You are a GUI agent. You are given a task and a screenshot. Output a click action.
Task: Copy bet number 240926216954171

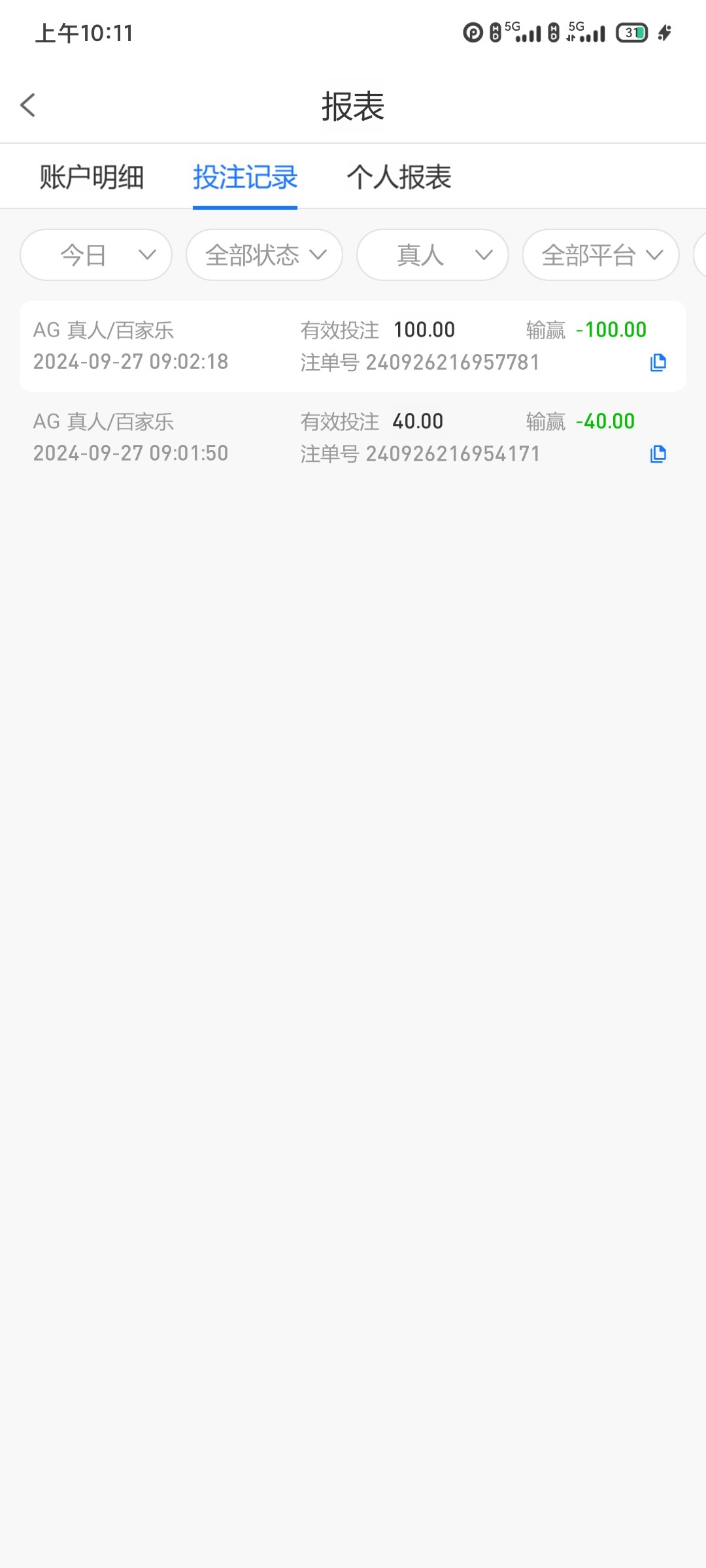[658, 454]
